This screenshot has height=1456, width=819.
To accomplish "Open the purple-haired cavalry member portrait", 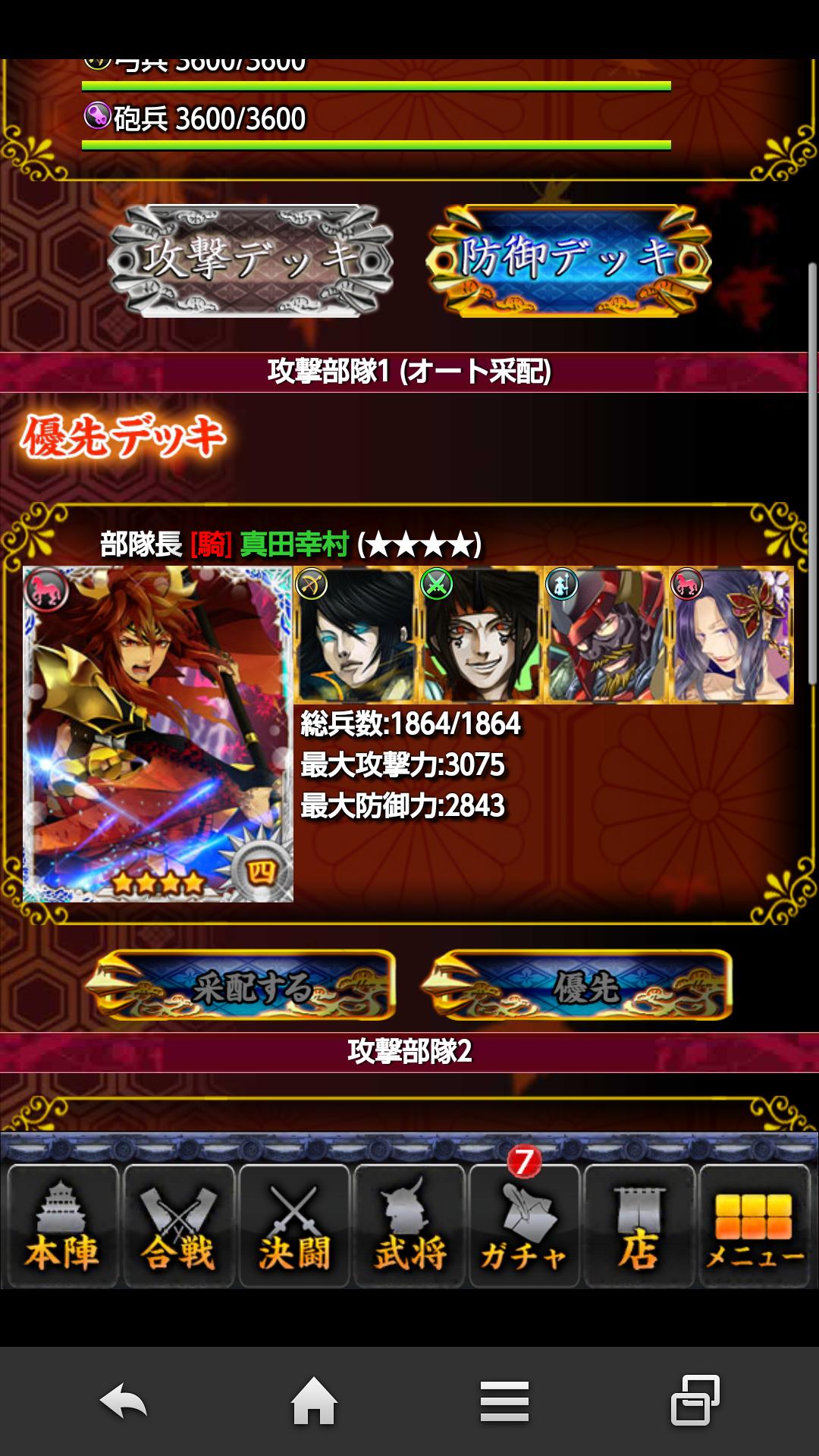I will tap(730, 635).
